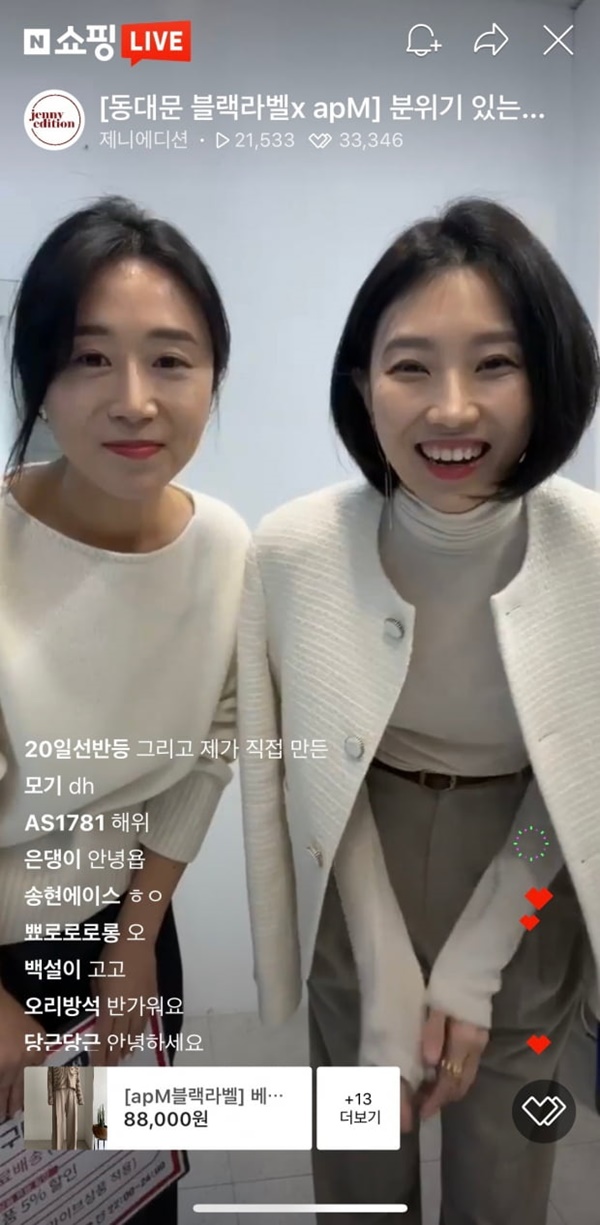Image resolution: width=600 pixels, height=1225 pixels.
Task: Open the Jenny Edition channel profile
Action: pyautogui.click(x=54, y=120)
